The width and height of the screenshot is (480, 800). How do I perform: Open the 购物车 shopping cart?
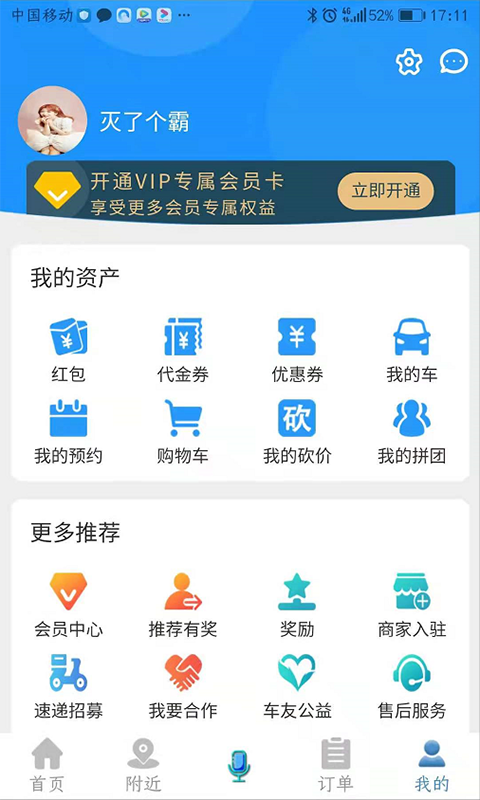tap(183, 432)
